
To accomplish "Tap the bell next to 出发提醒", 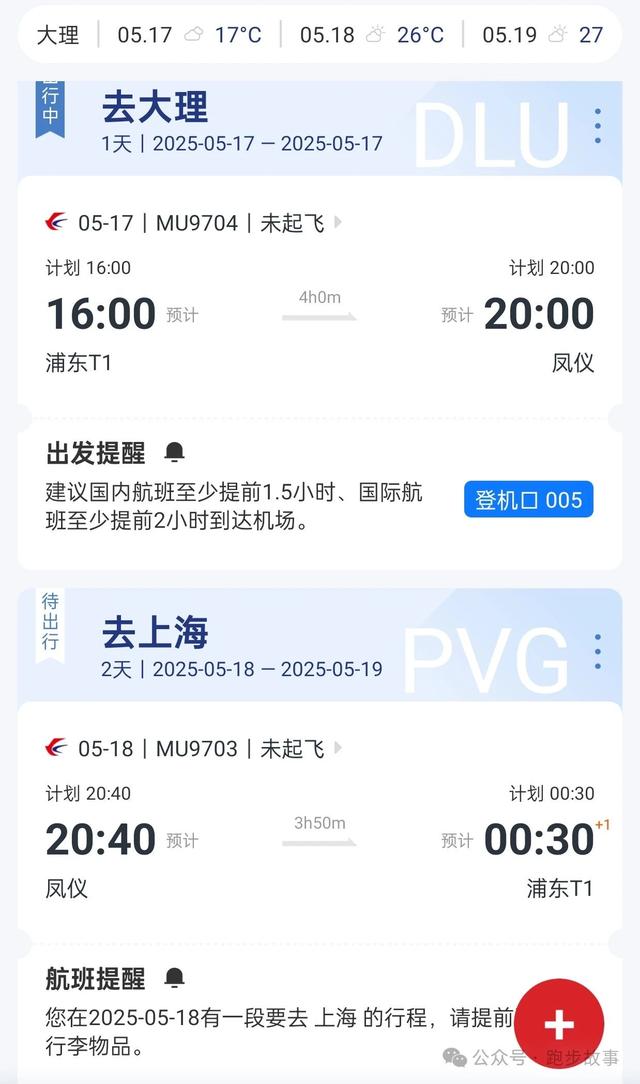I will click(x=175, y=453).
